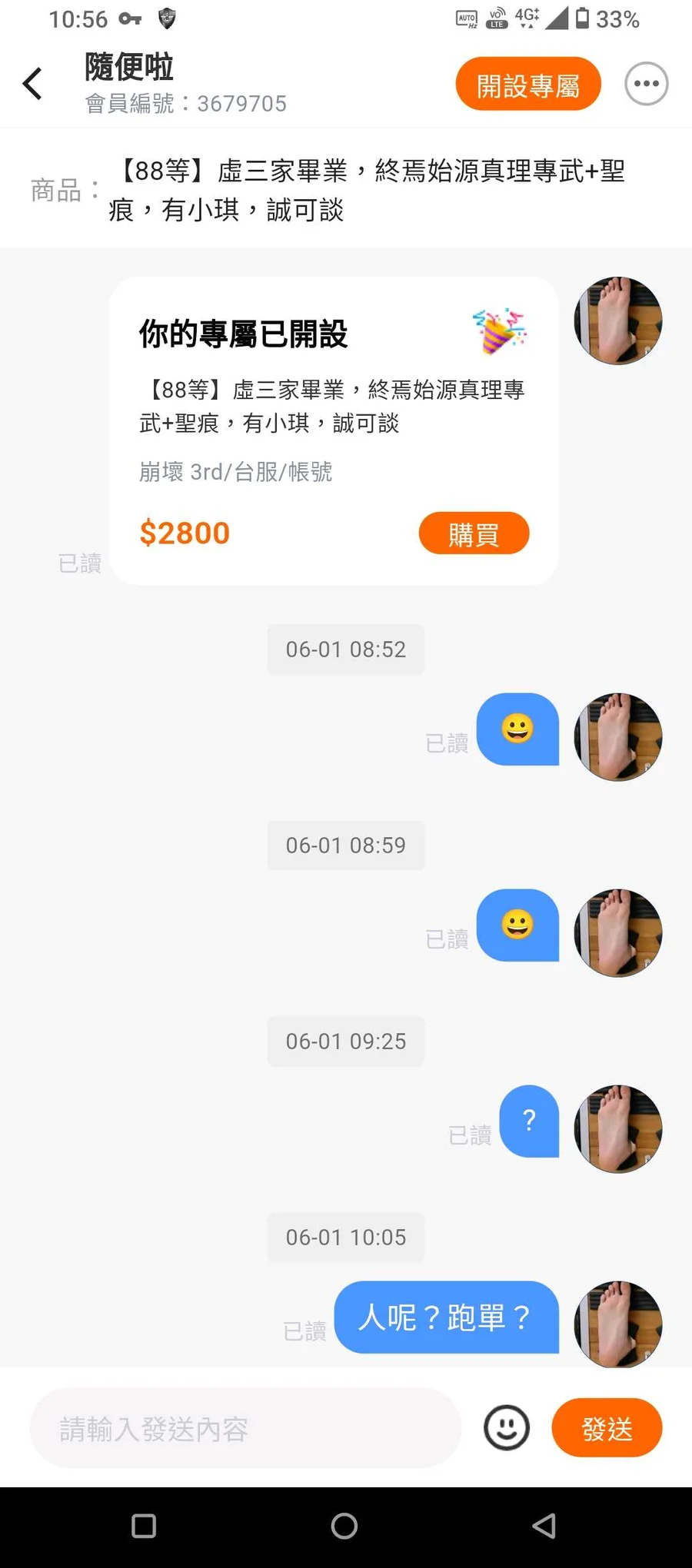The width and height of the screenshot is (692, 1568).
Task: Focus the 請輸入發送內容 message field
Action: point(245,1428)
